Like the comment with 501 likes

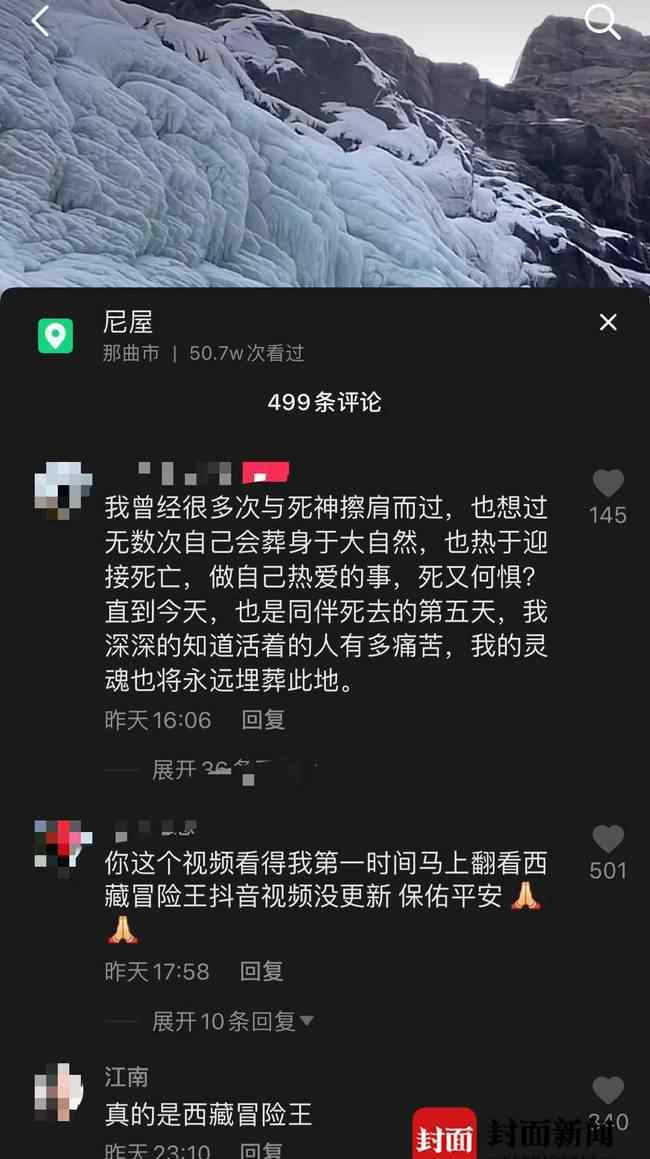point(608,840)
